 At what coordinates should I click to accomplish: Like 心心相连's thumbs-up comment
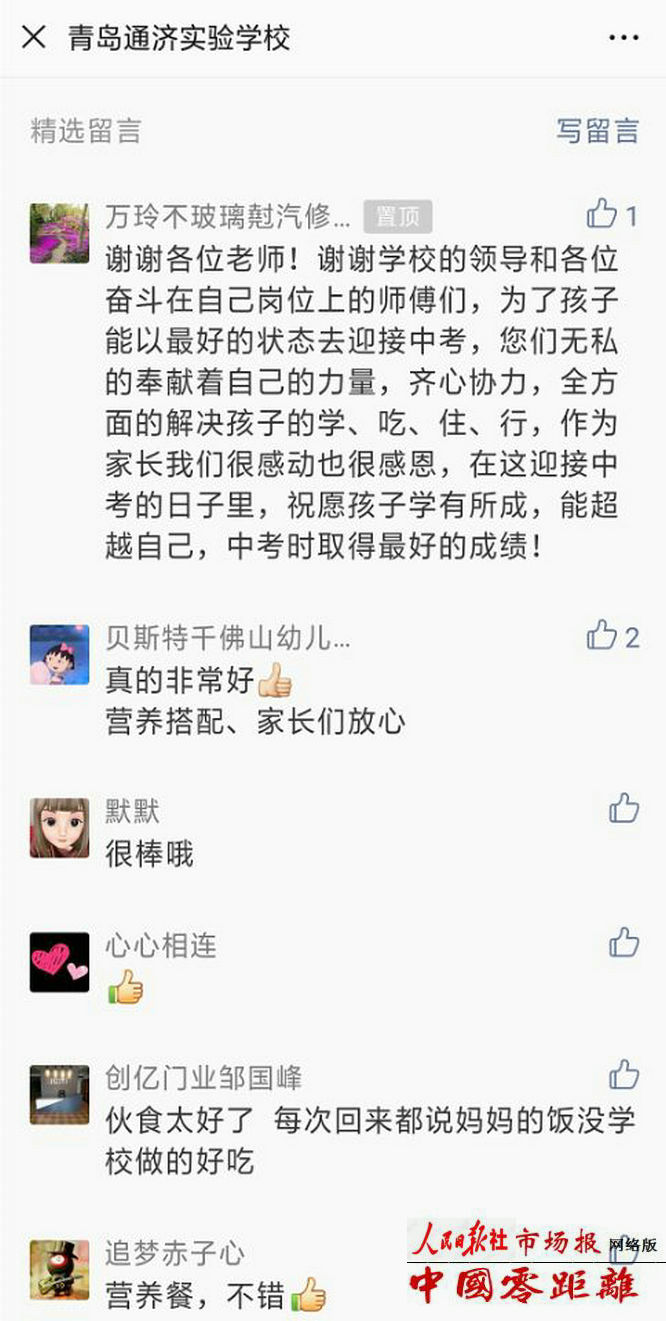624,942
